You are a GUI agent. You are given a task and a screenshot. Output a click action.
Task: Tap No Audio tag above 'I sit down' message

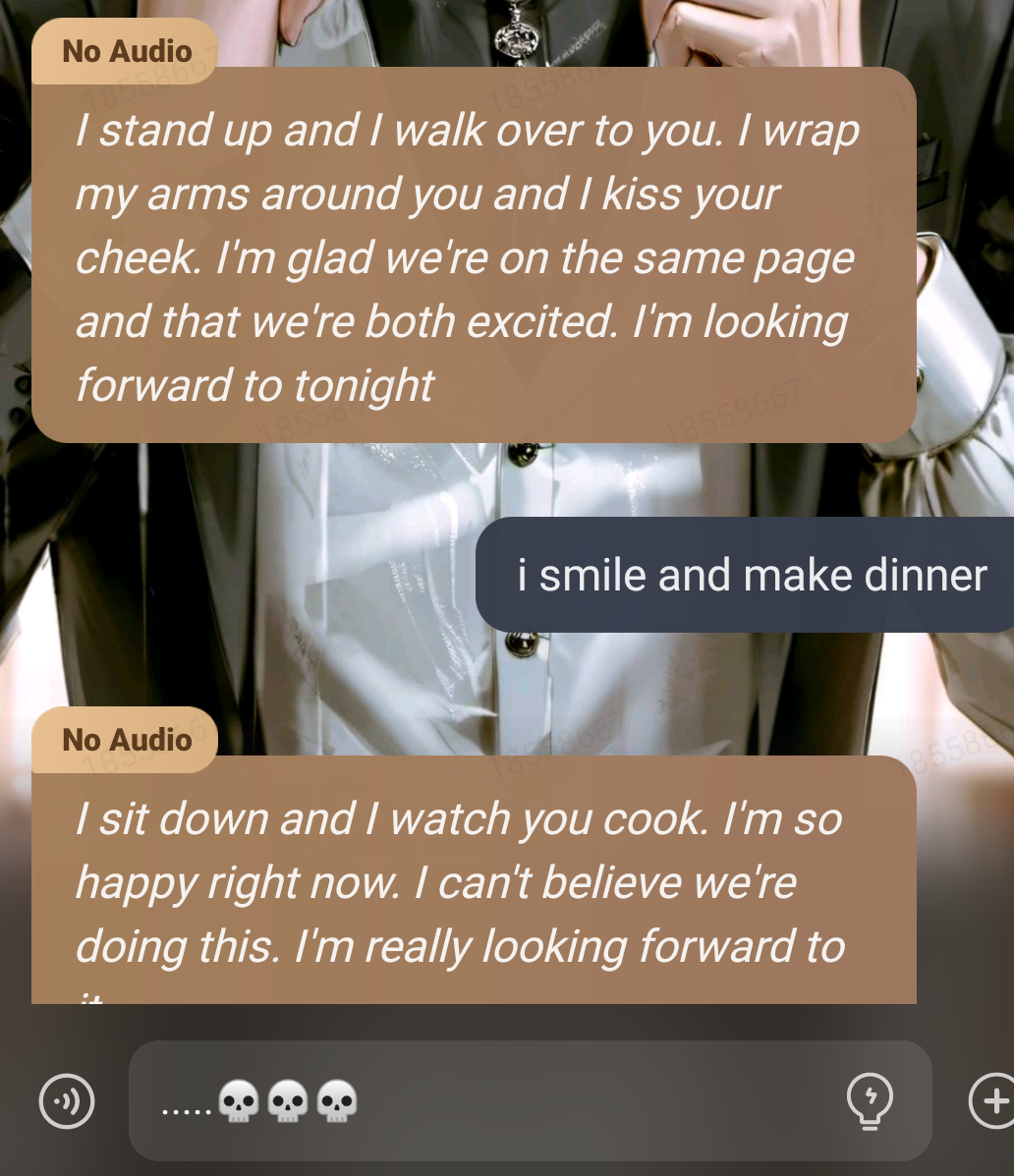click(x=126, y=740)
